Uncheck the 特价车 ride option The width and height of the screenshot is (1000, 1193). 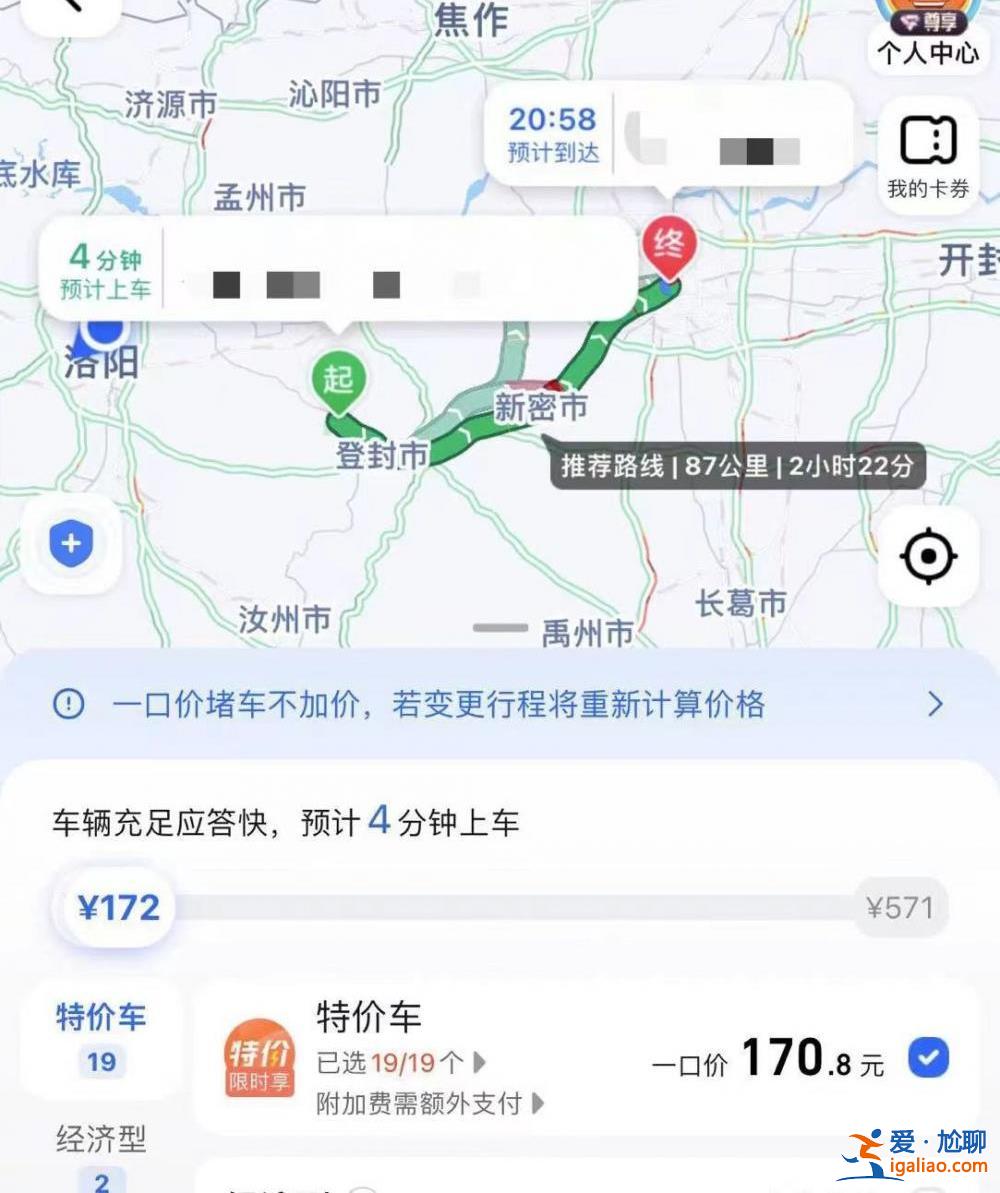[x=928, y=1059]
